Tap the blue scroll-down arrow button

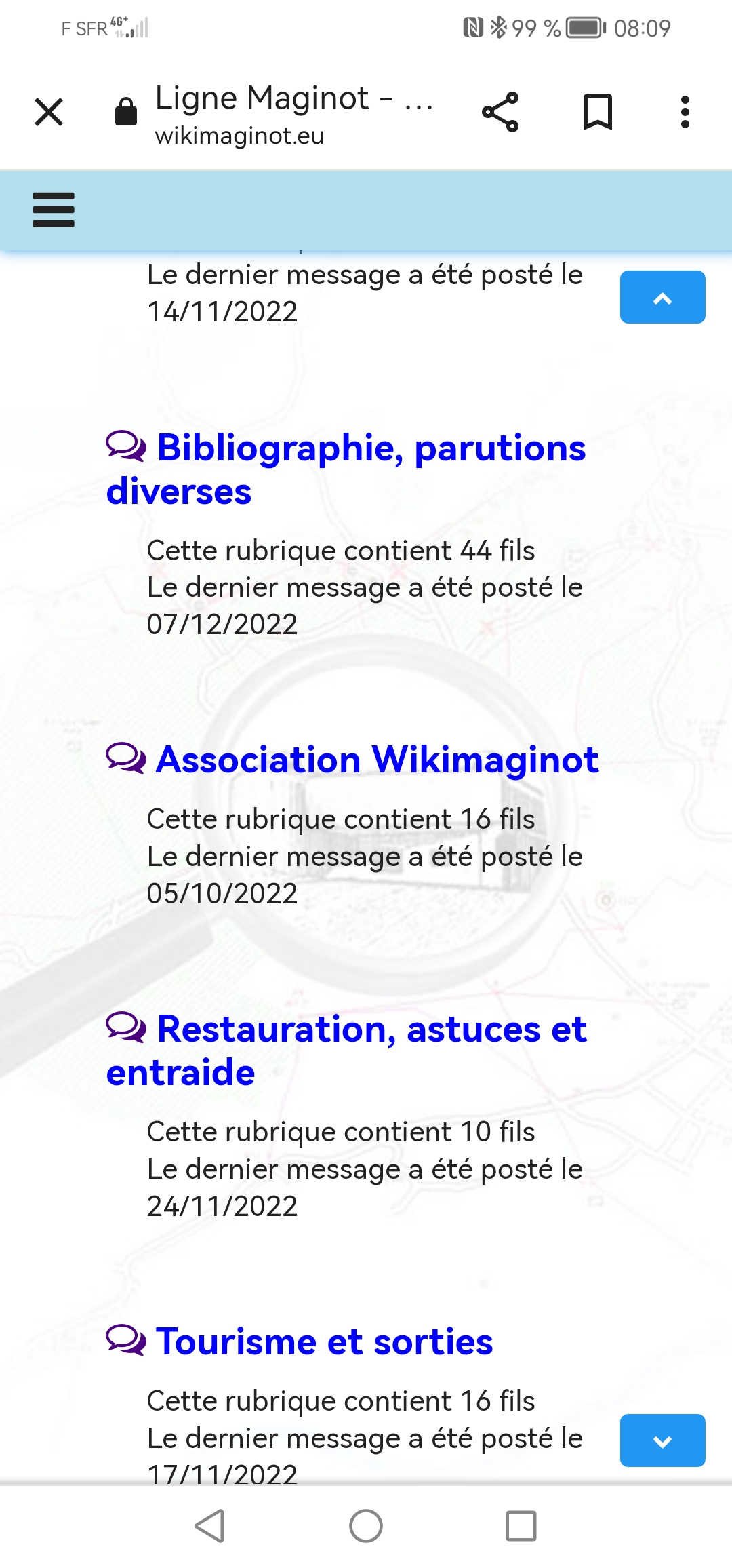coord(662,1440)
